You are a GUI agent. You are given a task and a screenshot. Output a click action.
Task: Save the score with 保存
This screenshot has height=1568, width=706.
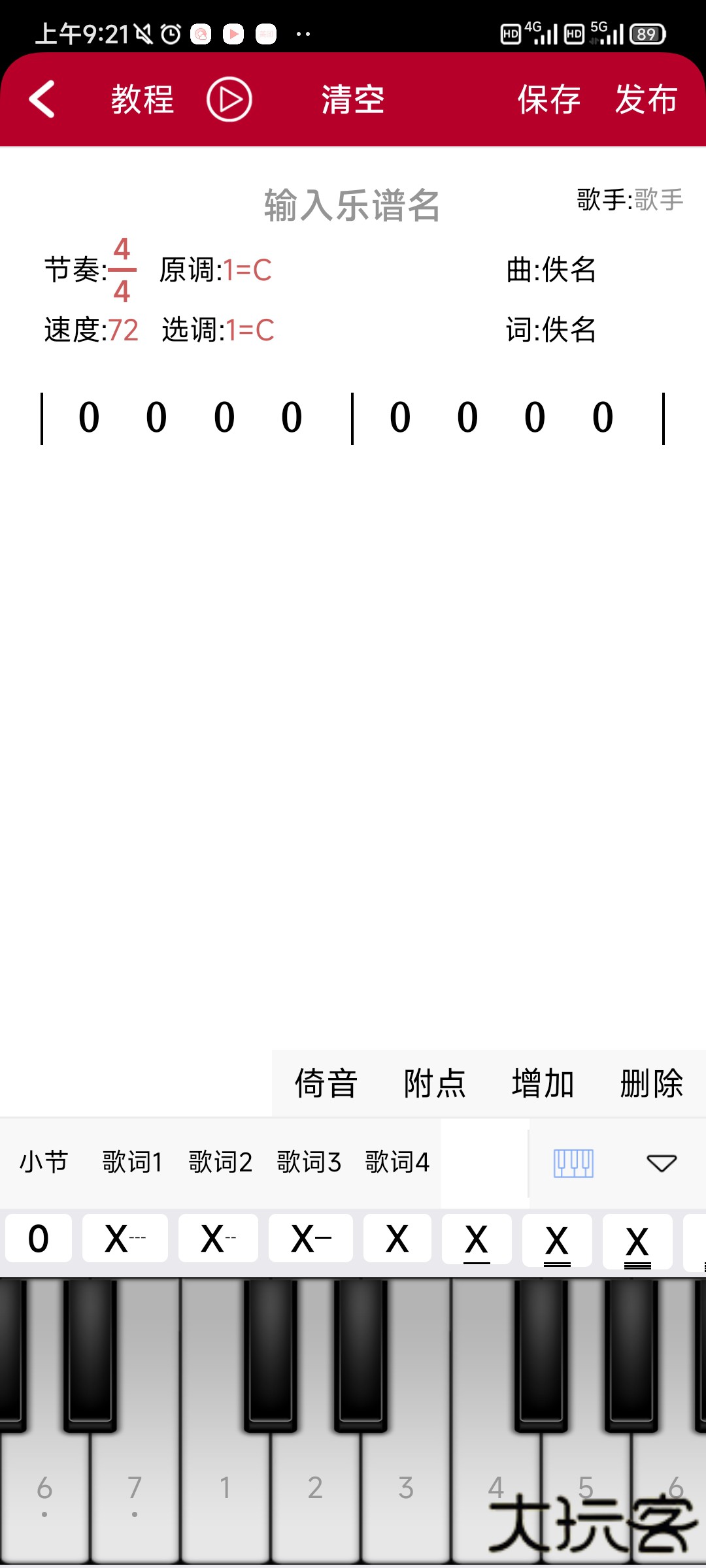click(549, 99)
